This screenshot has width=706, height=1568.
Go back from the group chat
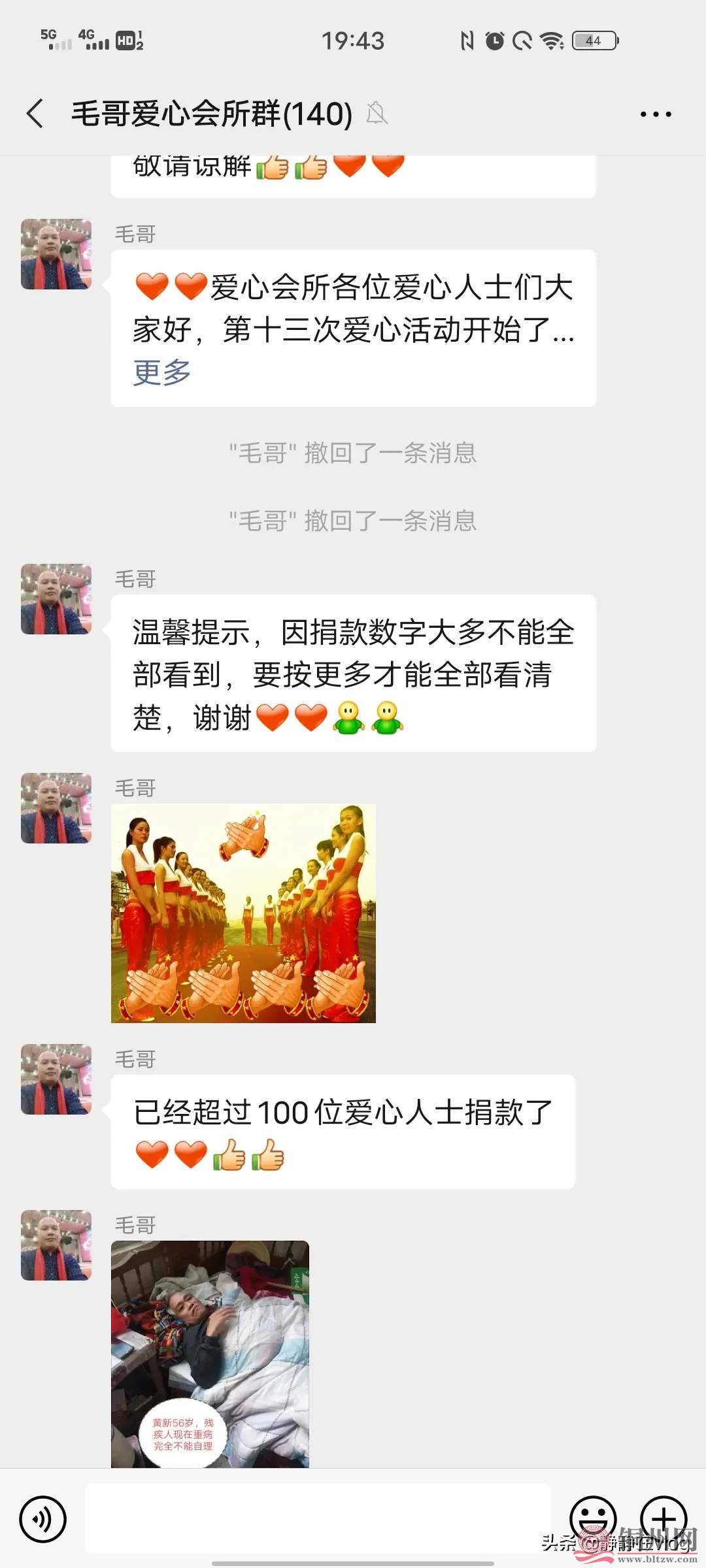click(x=35, y=114)
